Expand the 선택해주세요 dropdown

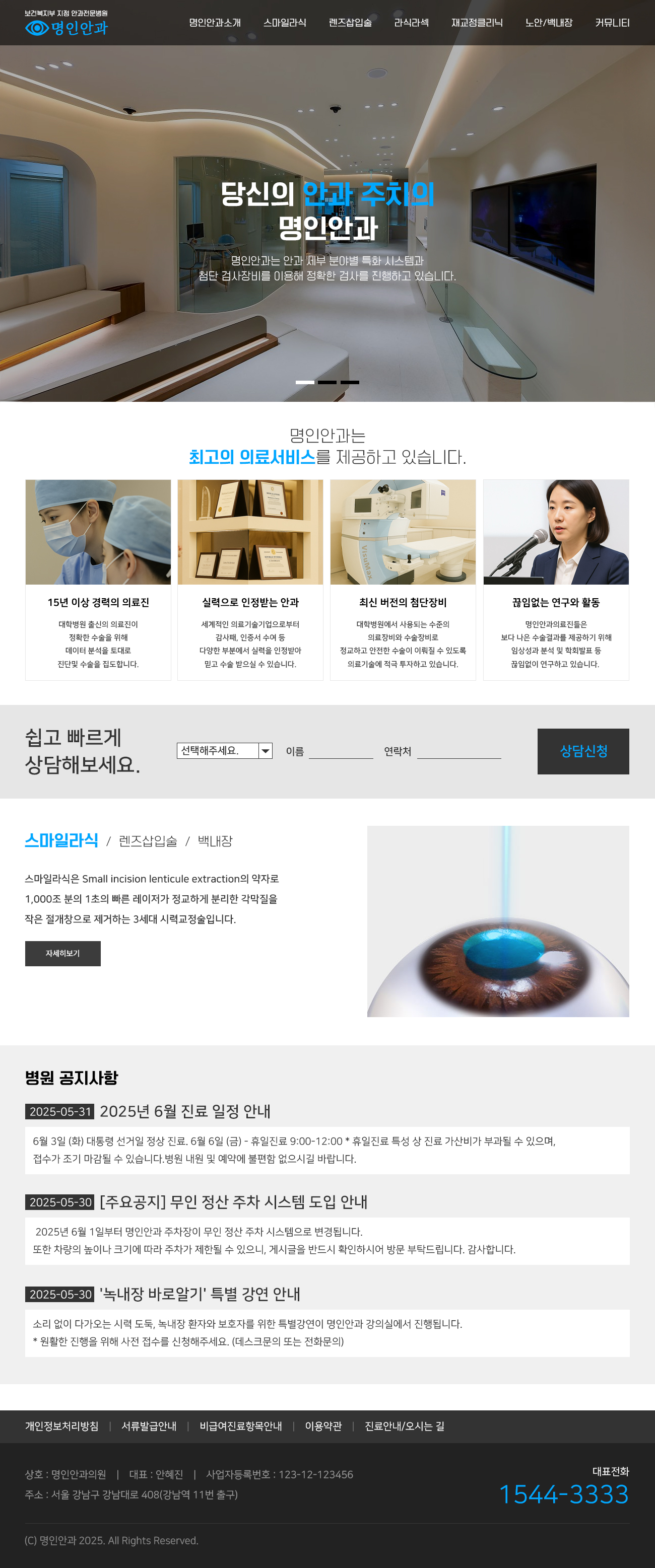(224, 751)
